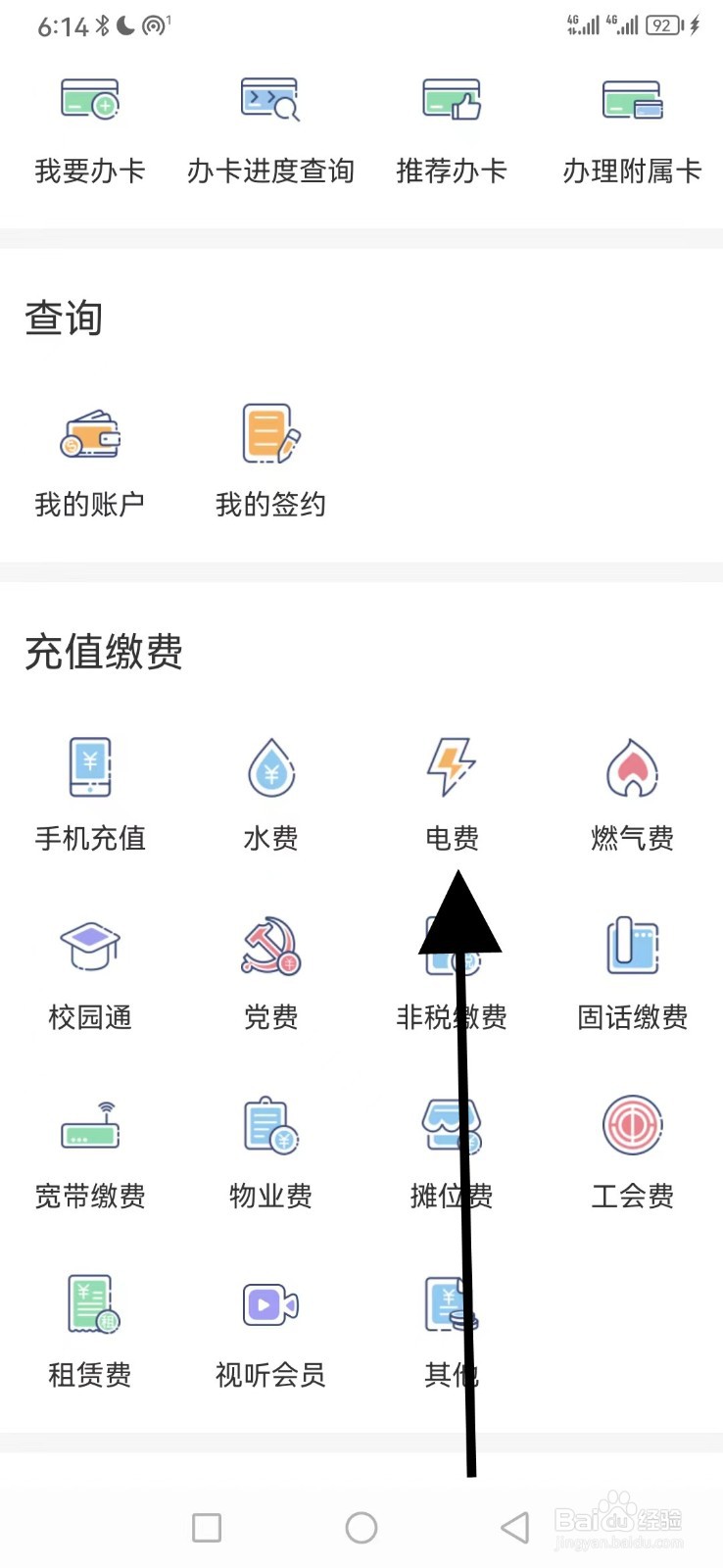
Task: Tap 手机充值 to top up phone
Action: (90, 796)
